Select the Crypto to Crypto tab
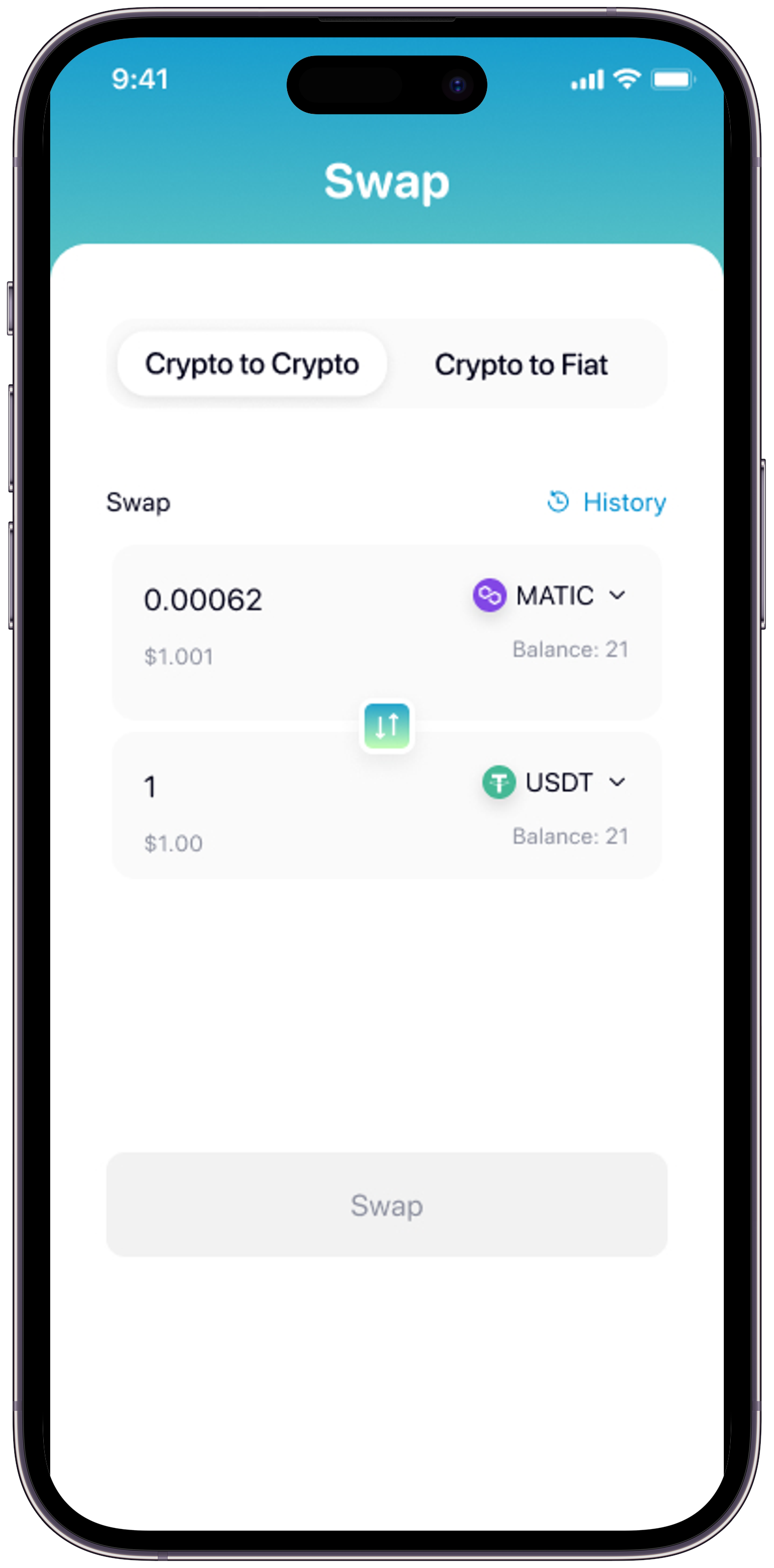 click(x=252, y=364)
